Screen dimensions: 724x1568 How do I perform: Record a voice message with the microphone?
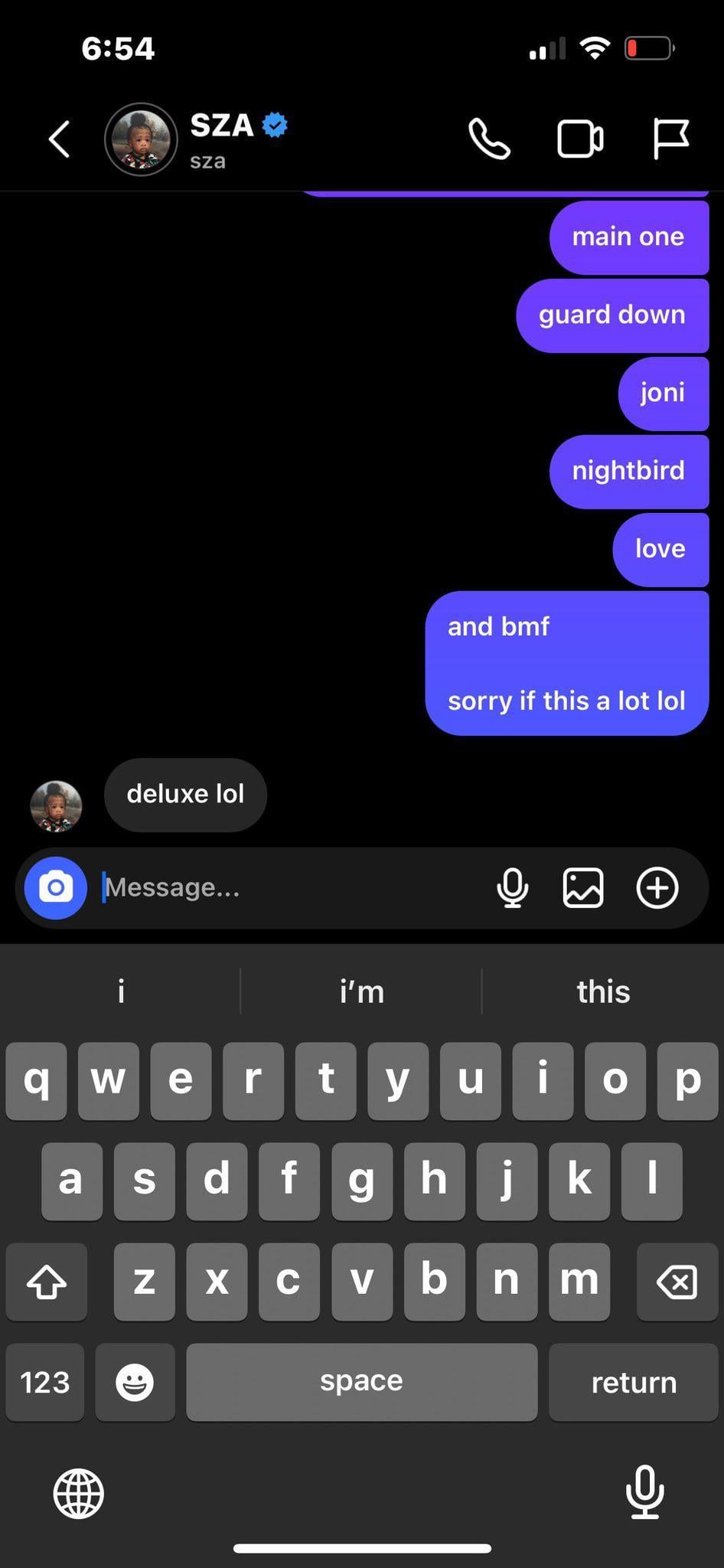click(512, 888)
